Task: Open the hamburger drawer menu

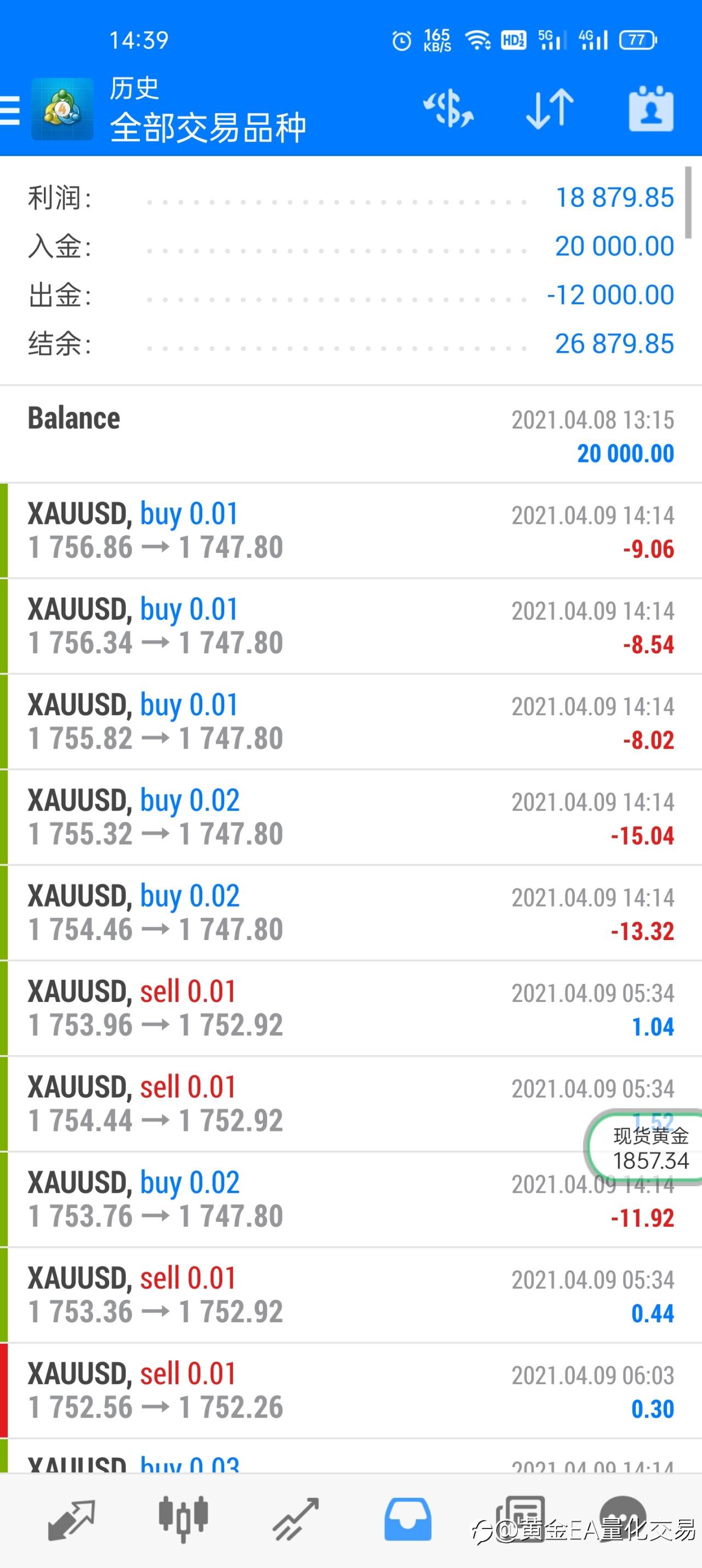Action: [10, 110]
